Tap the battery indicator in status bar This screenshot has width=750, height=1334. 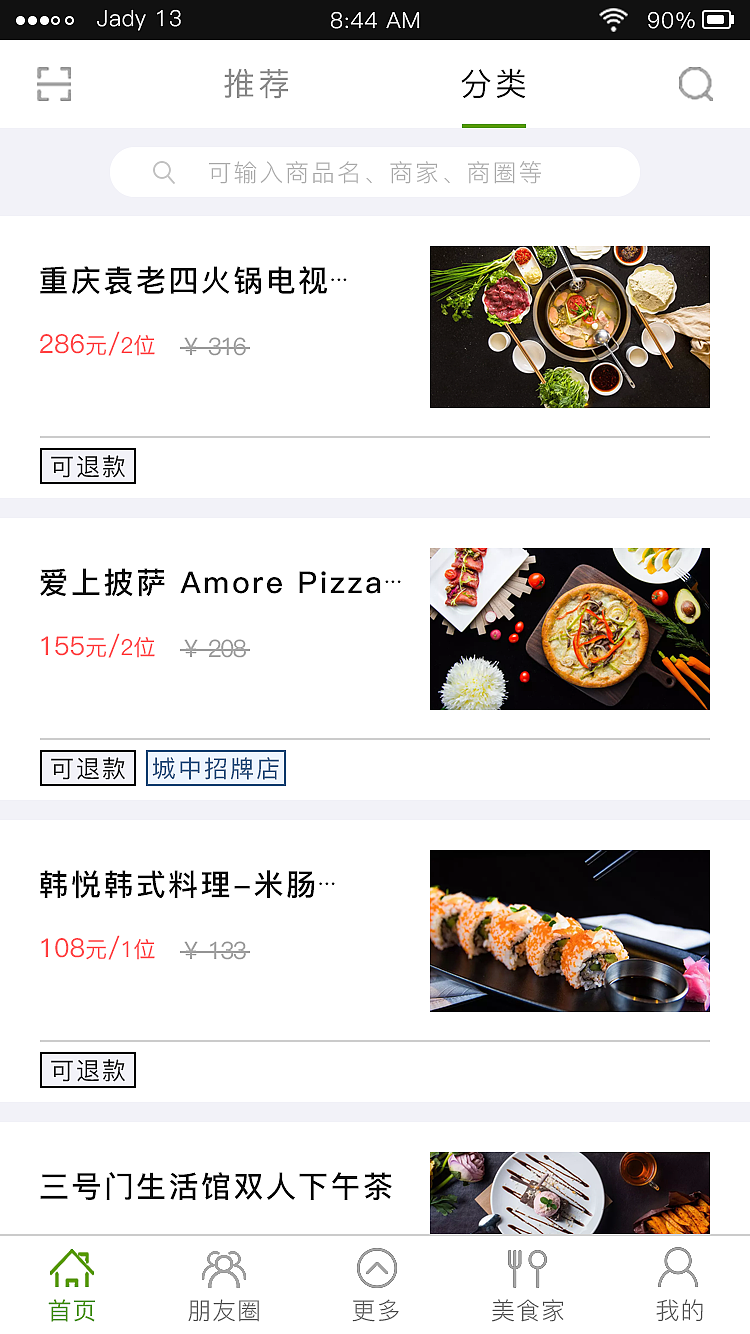tap(717, 17)
